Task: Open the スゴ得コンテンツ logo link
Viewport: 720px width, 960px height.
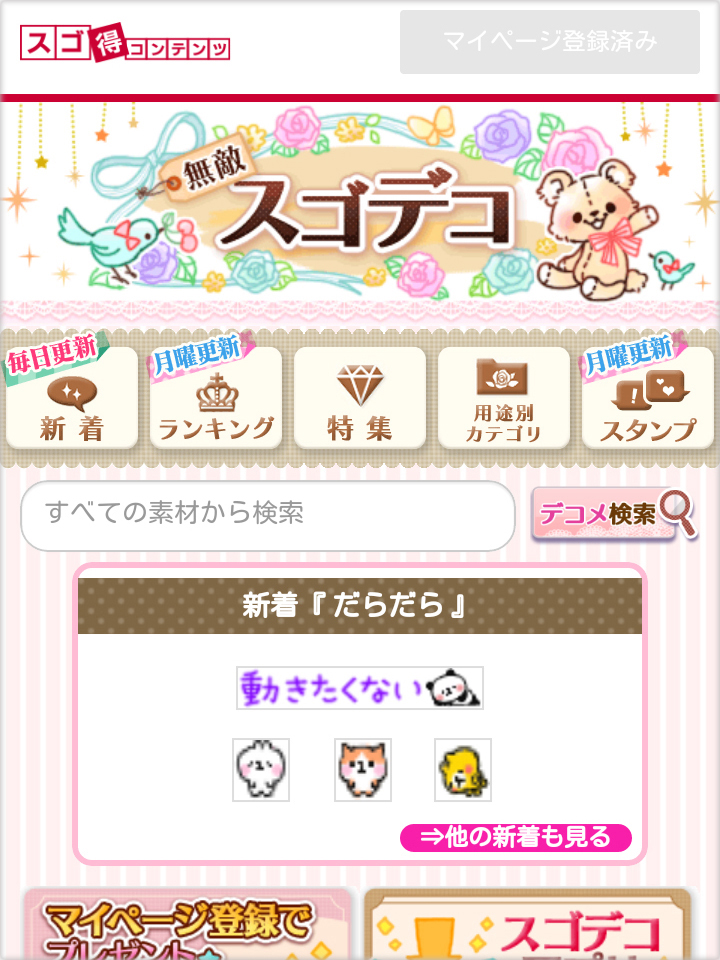Action: coord(125,42)
